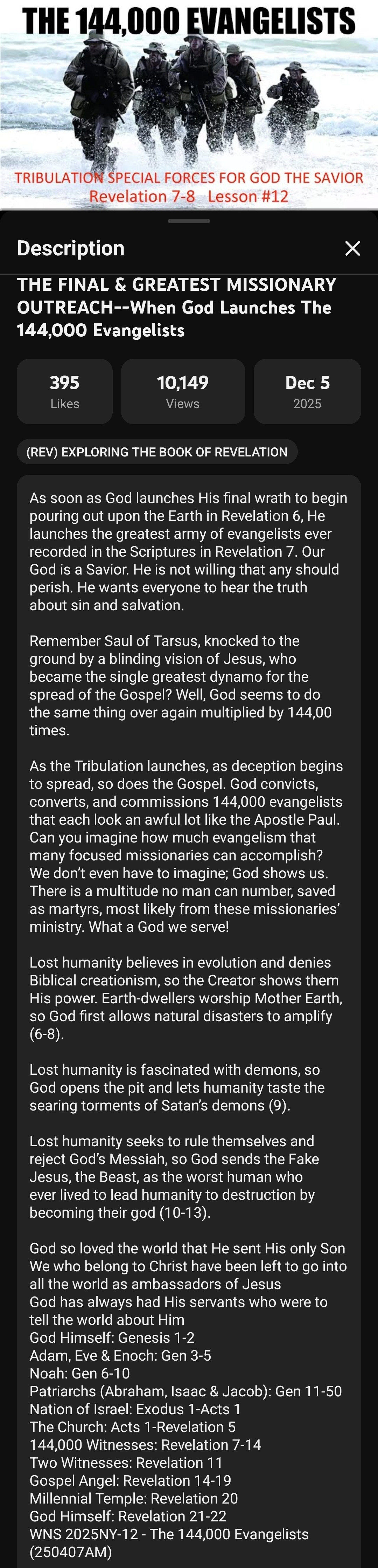Tap the video player thumbnail above the description
The image size is (378, 1568).
[189, 105]
